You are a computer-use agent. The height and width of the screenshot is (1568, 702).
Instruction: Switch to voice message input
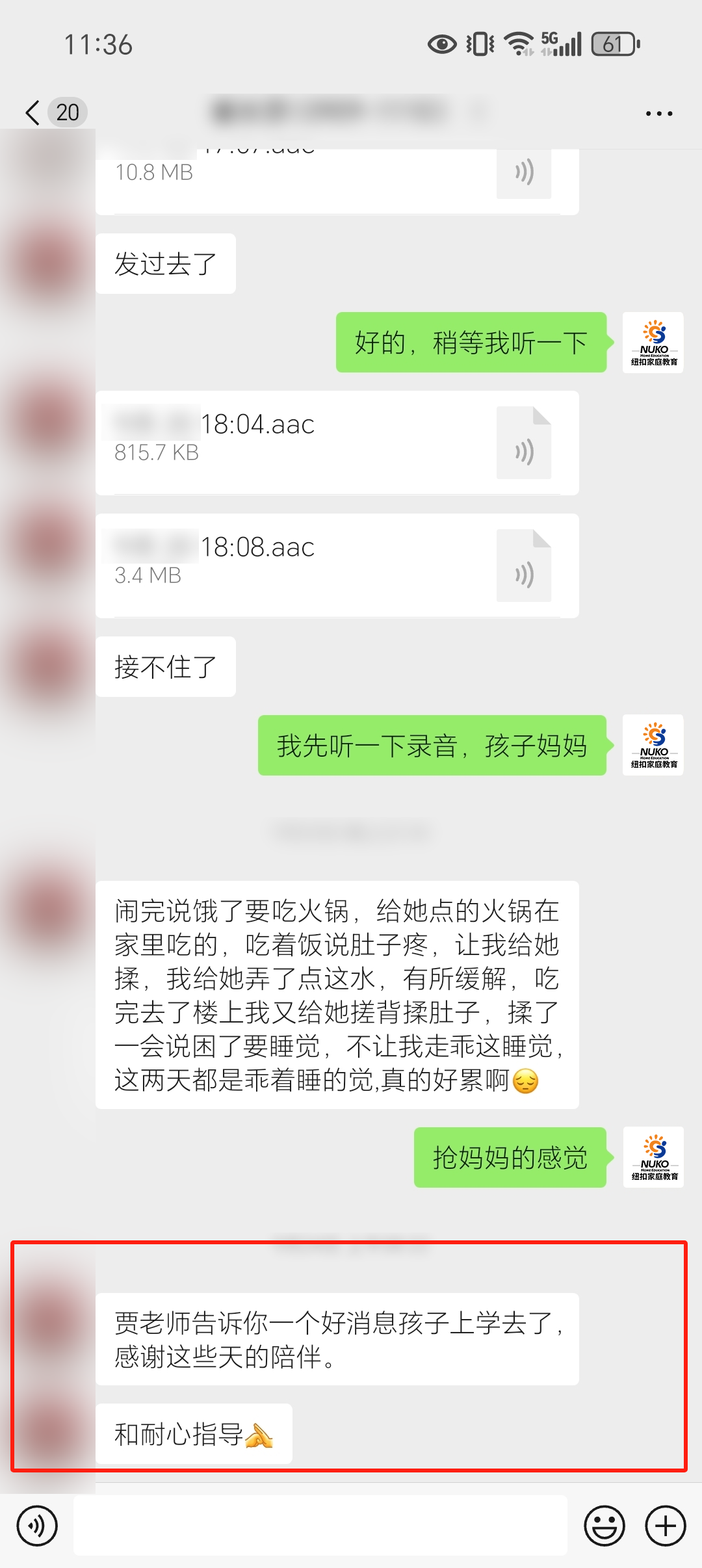click(x=37, y=1525)
